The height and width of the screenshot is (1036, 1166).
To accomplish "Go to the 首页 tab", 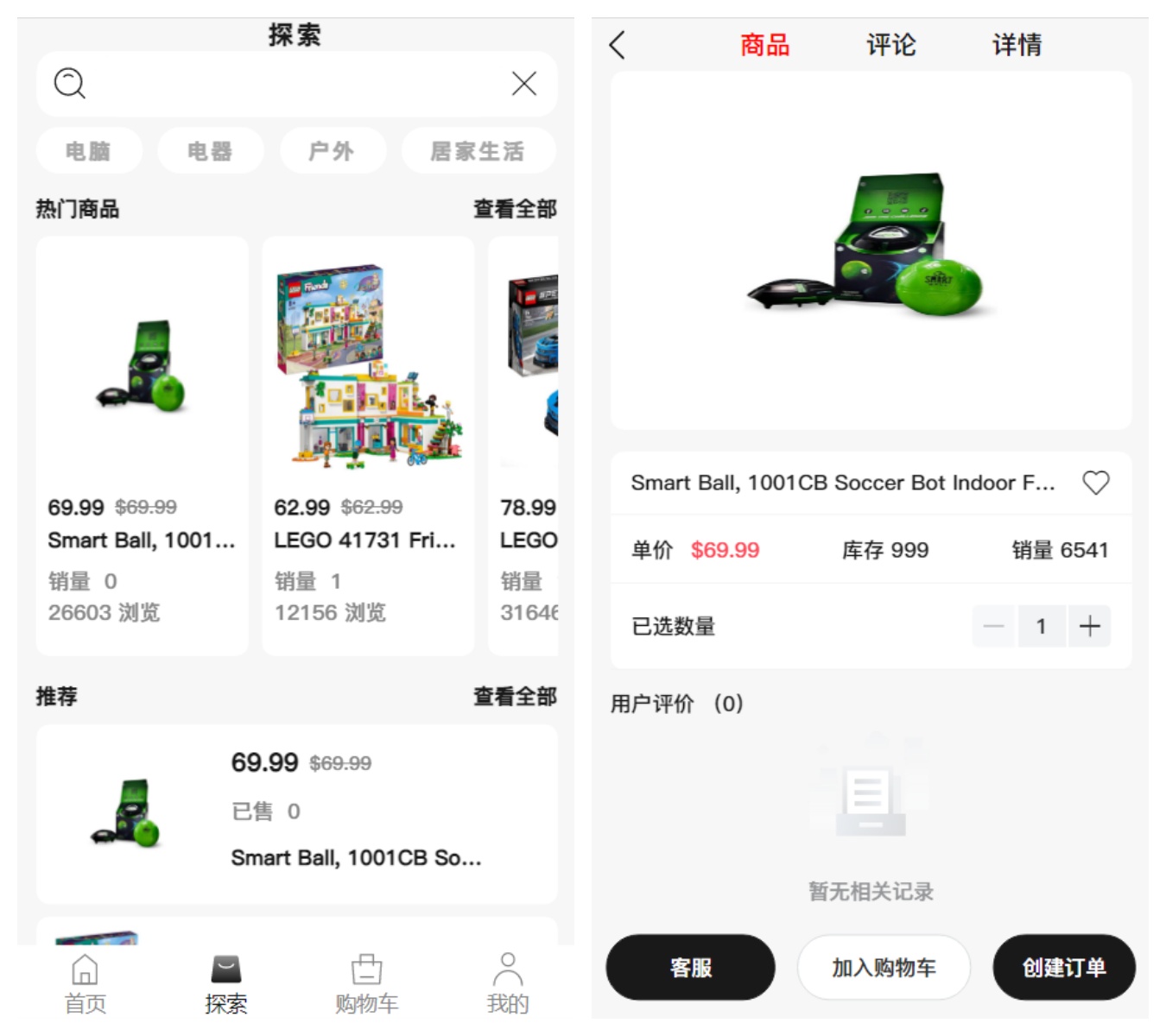I will point(85,982).
